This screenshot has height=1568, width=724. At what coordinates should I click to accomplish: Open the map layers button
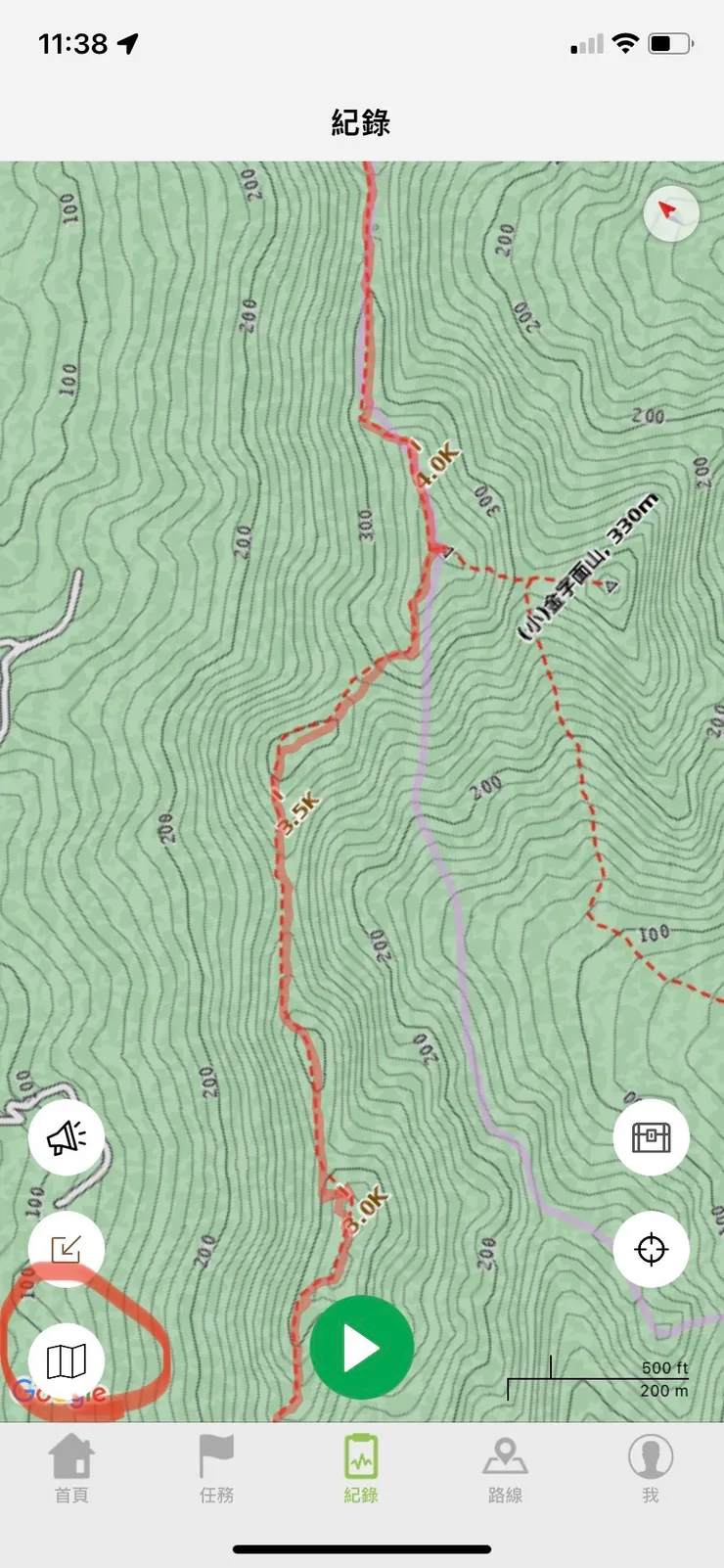(x=67, y=1360)
